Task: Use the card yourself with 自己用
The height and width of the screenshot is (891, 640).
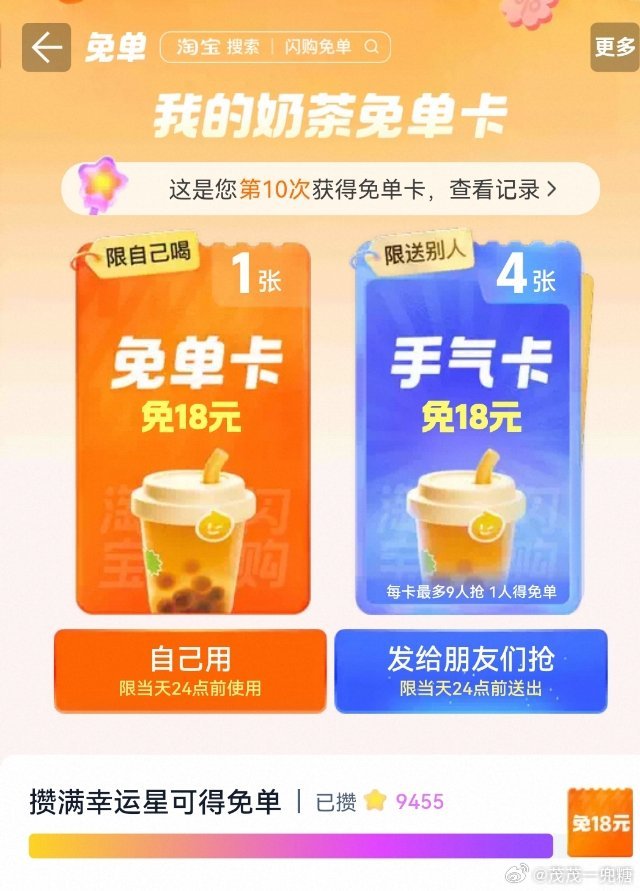Action: pyautogui.click(x=190, y=670)
